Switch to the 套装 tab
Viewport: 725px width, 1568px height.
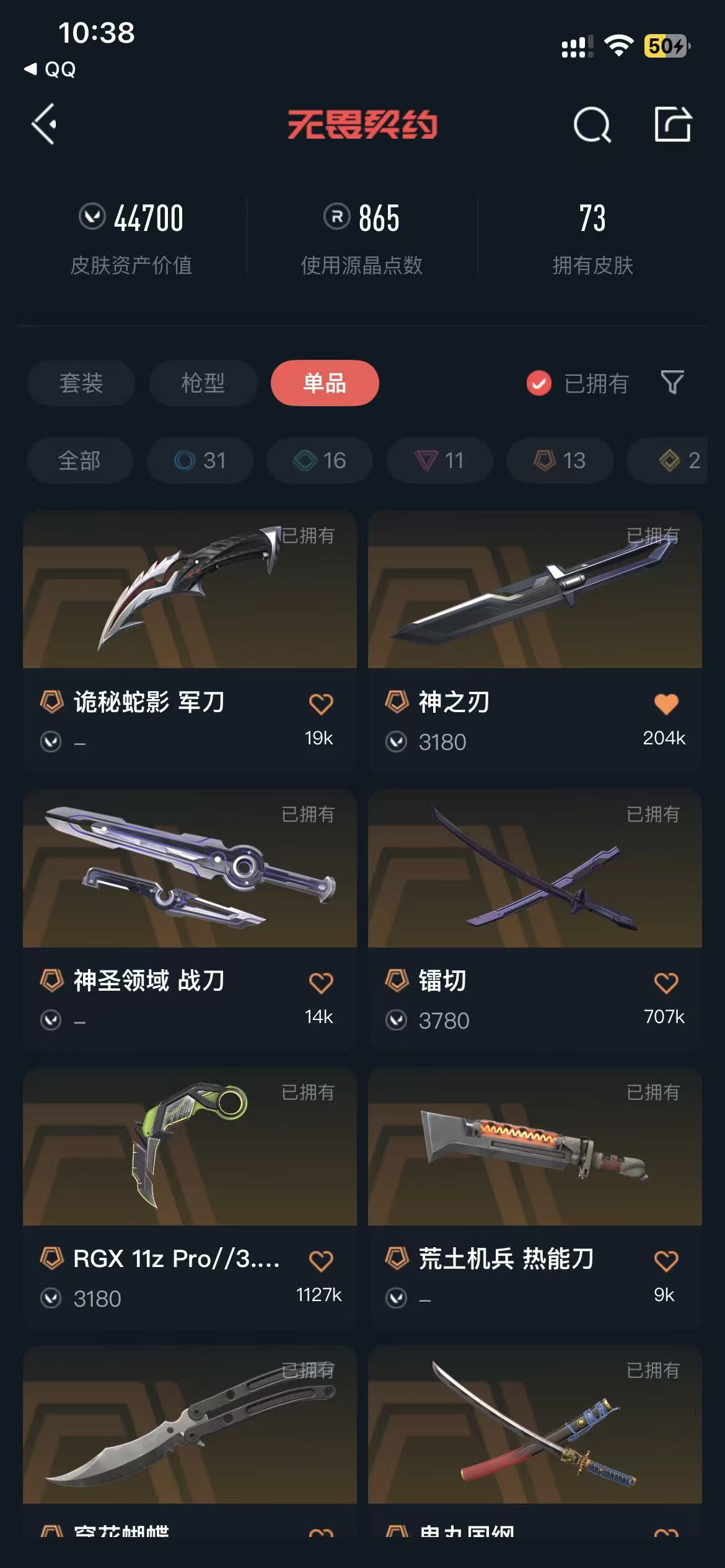pos(81,383)
